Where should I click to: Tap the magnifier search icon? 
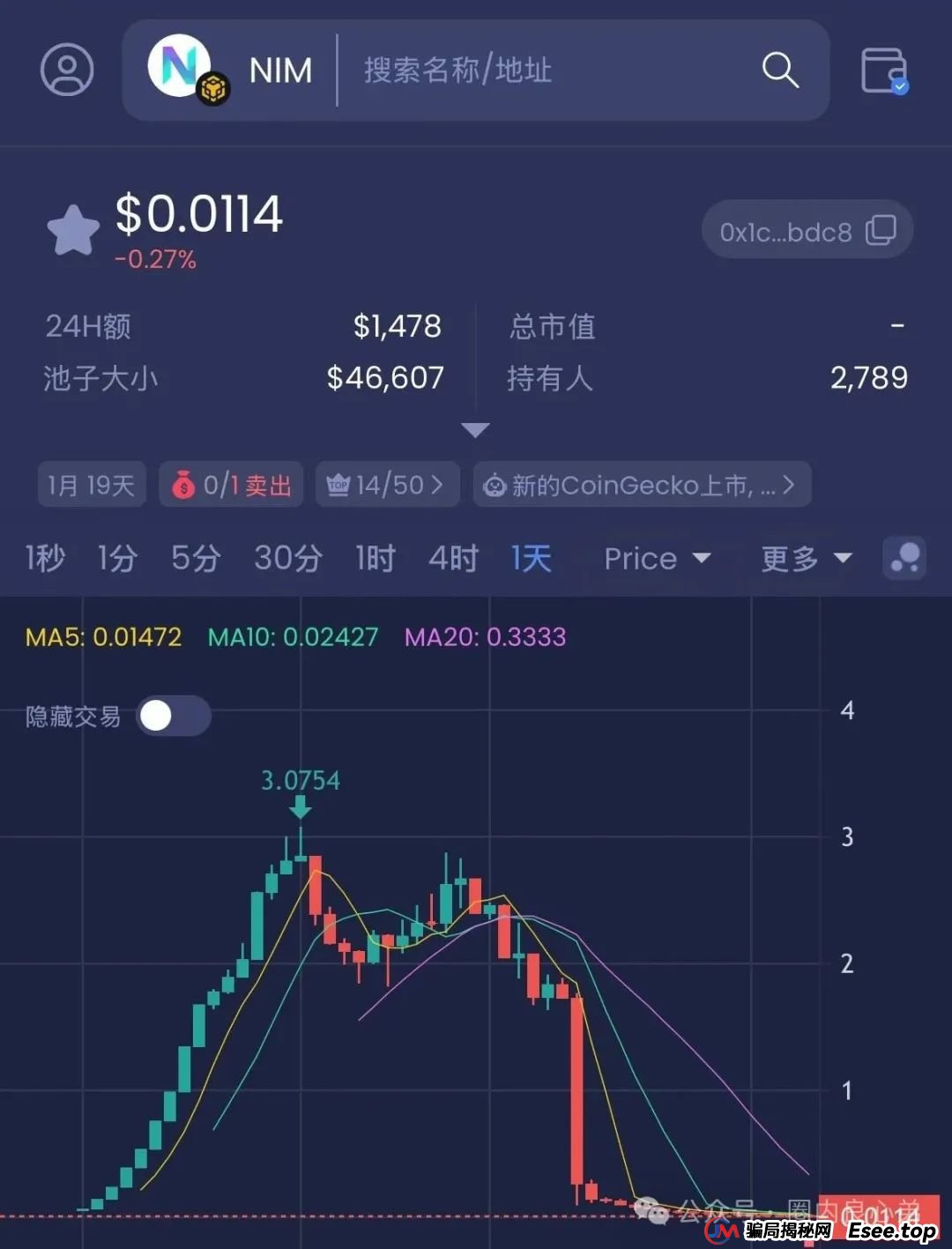point(779,70)
